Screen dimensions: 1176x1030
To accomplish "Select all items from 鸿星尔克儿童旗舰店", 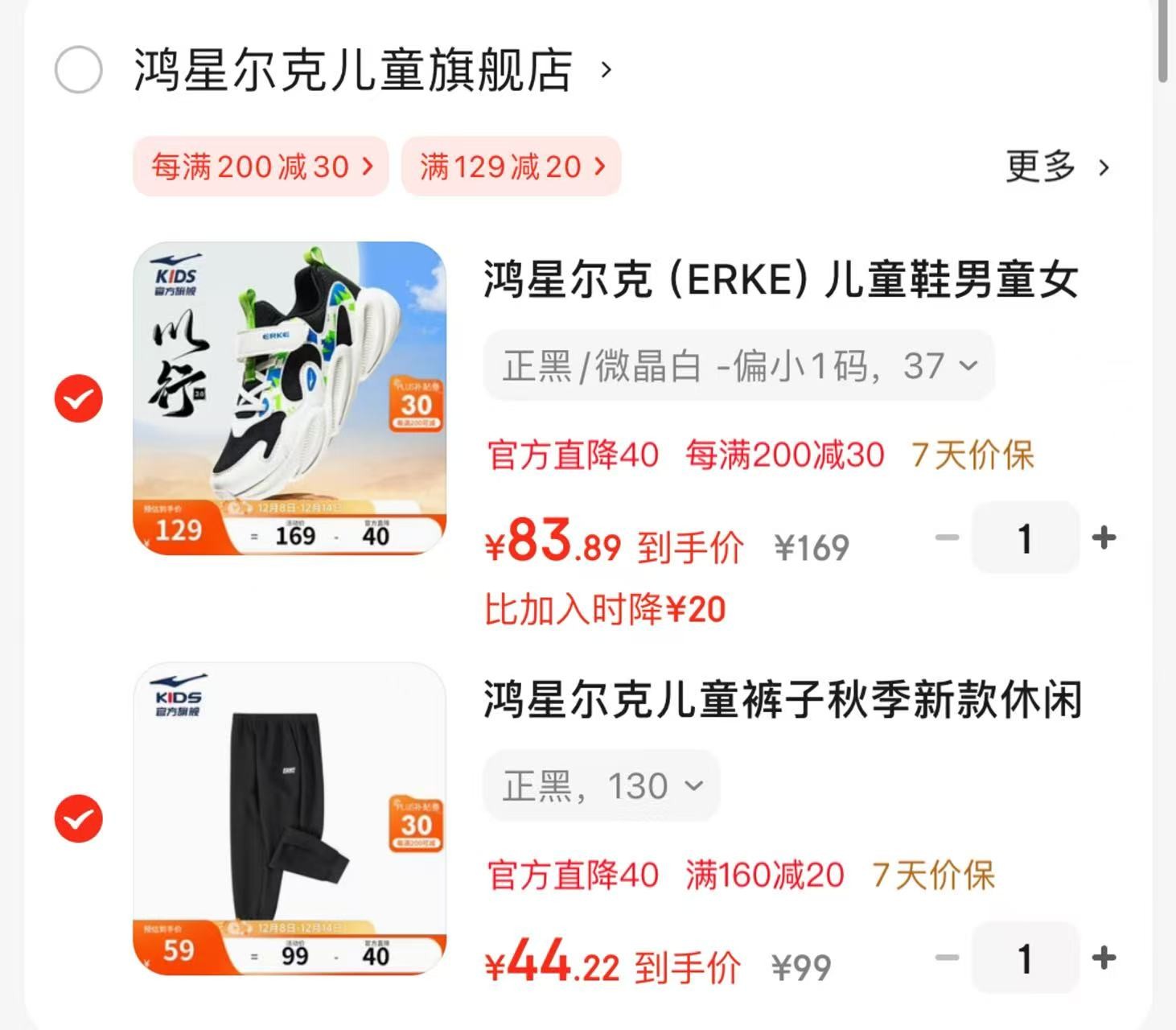I will tap(78, 69).
